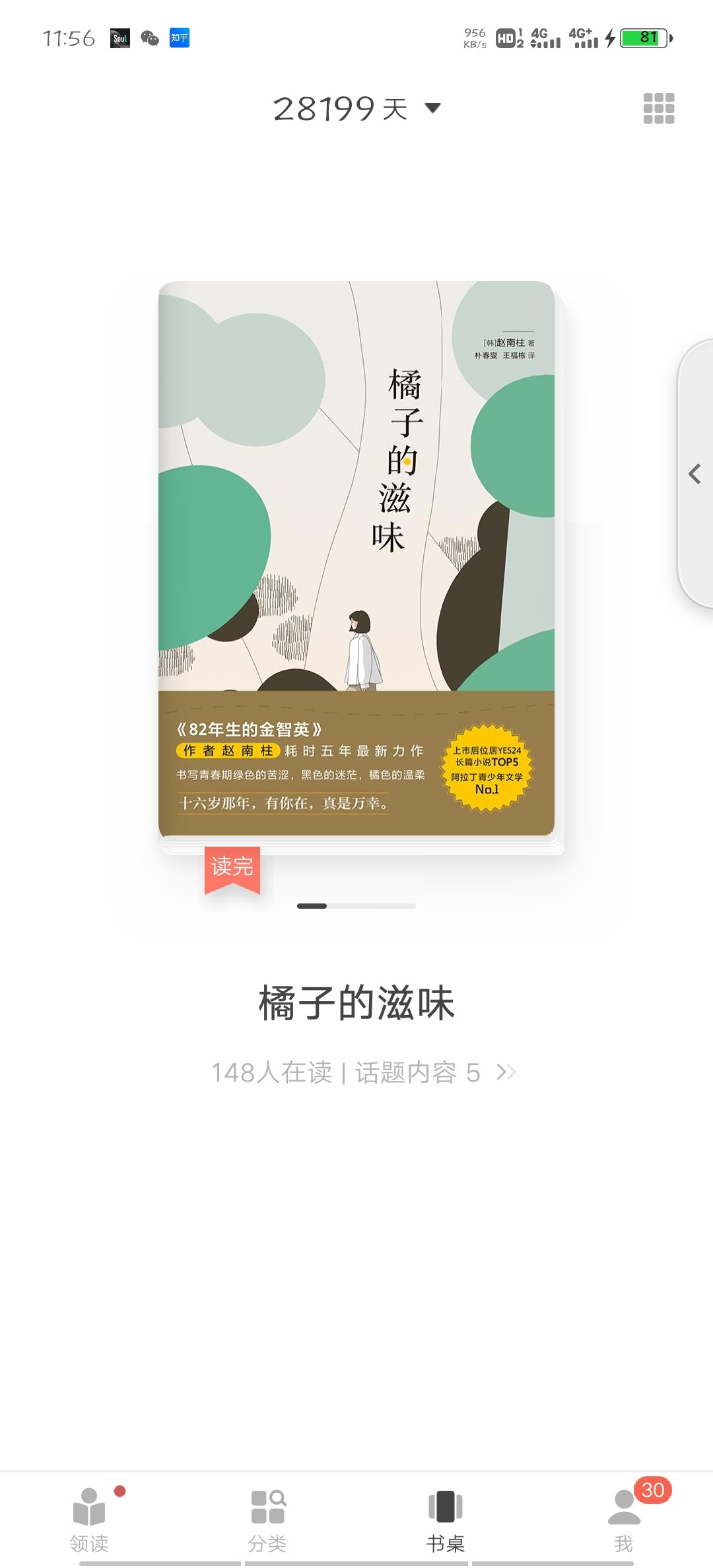Switch to grid view of books
Screen dimensions: 713x1568
[x=658, y=109]
